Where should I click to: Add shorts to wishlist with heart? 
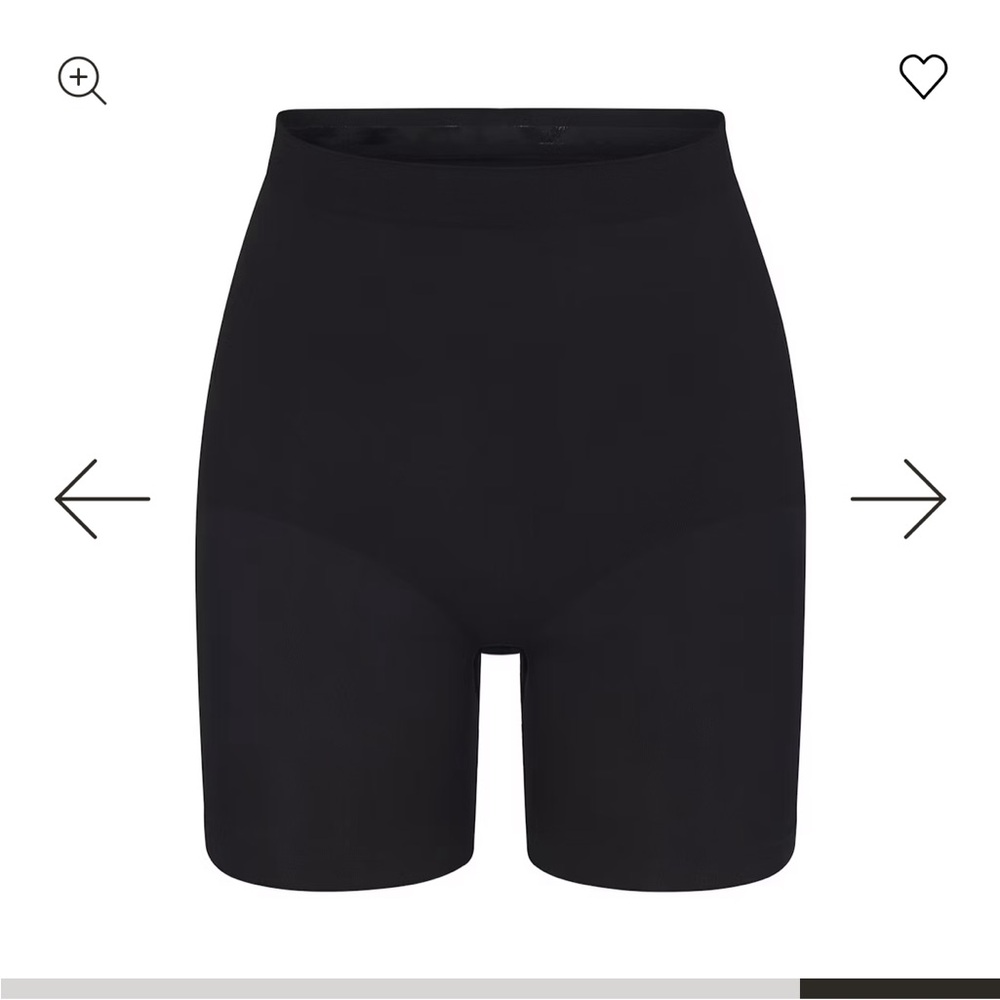[922, 76]
